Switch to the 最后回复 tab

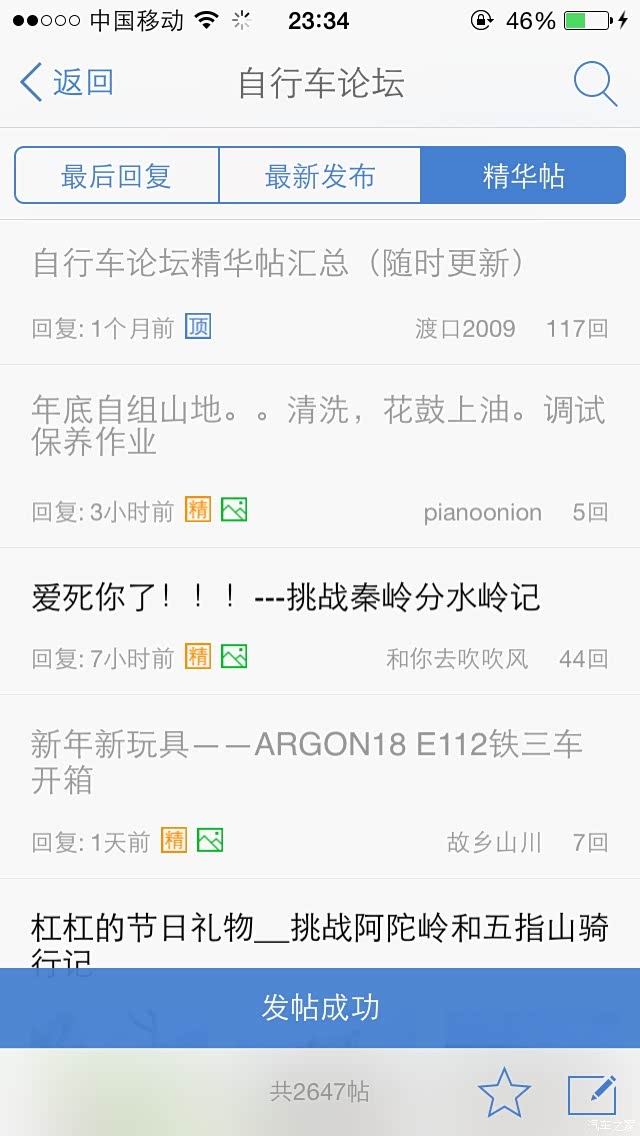(117, 175)
